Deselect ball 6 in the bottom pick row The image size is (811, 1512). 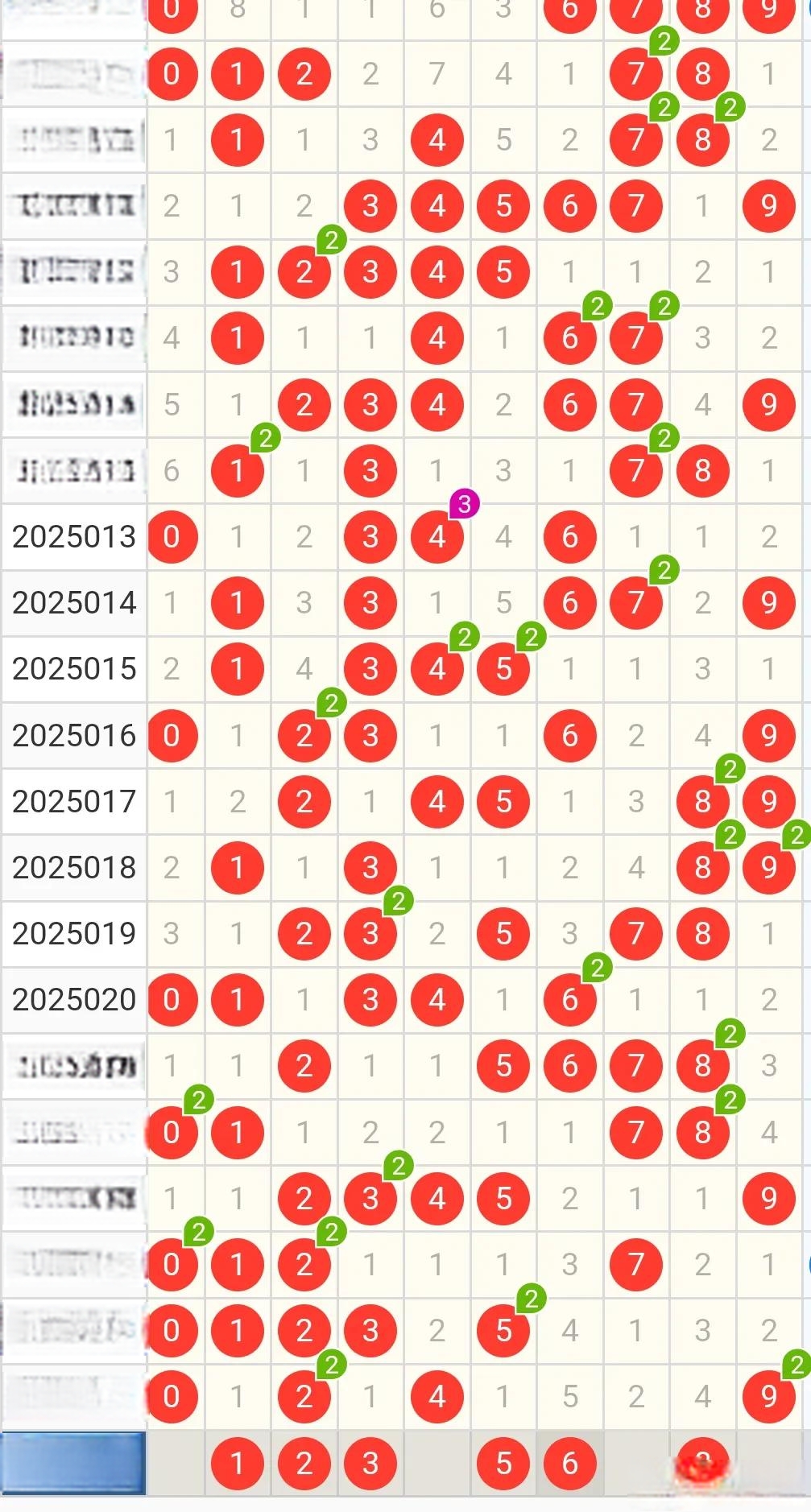[569, 1463]
